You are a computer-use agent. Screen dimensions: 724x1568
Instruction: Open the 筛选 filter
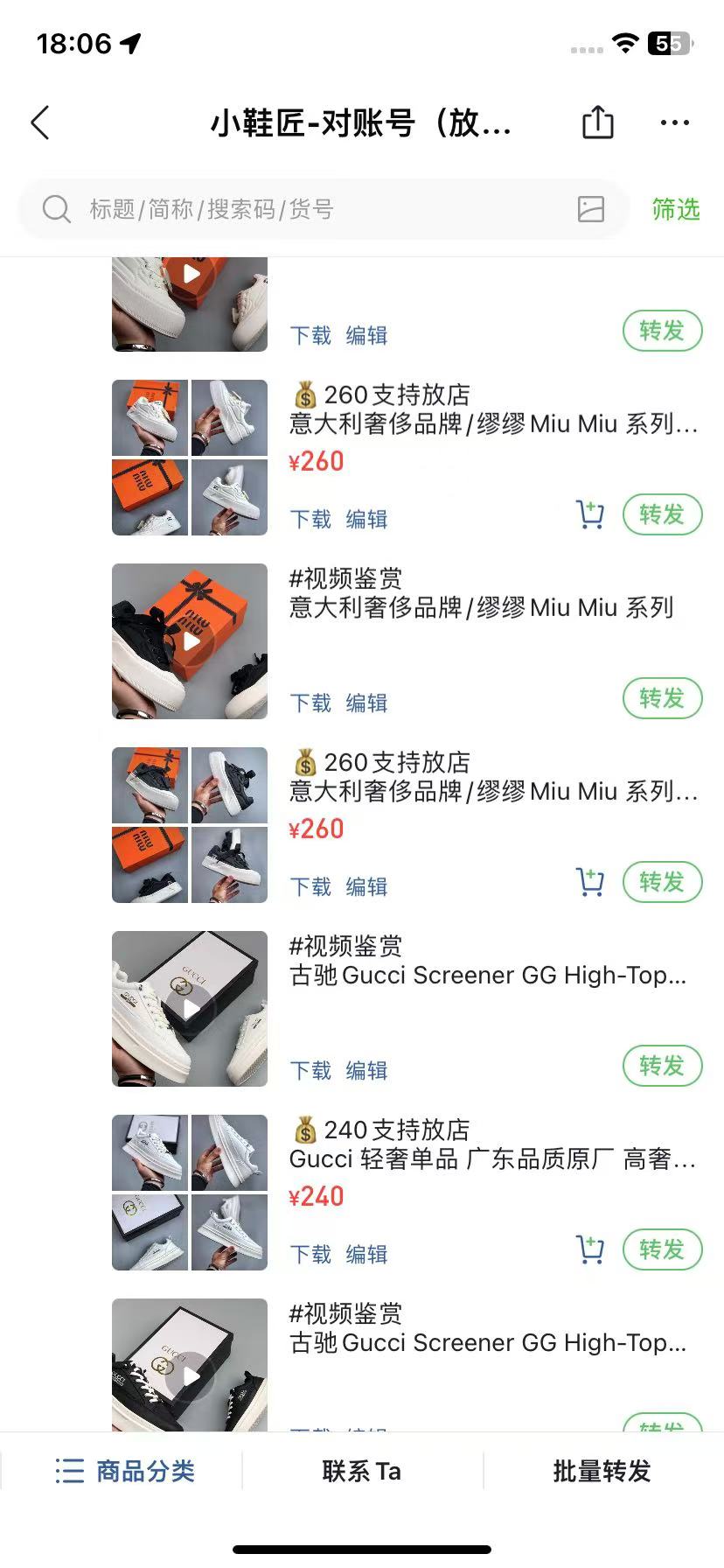676,209
